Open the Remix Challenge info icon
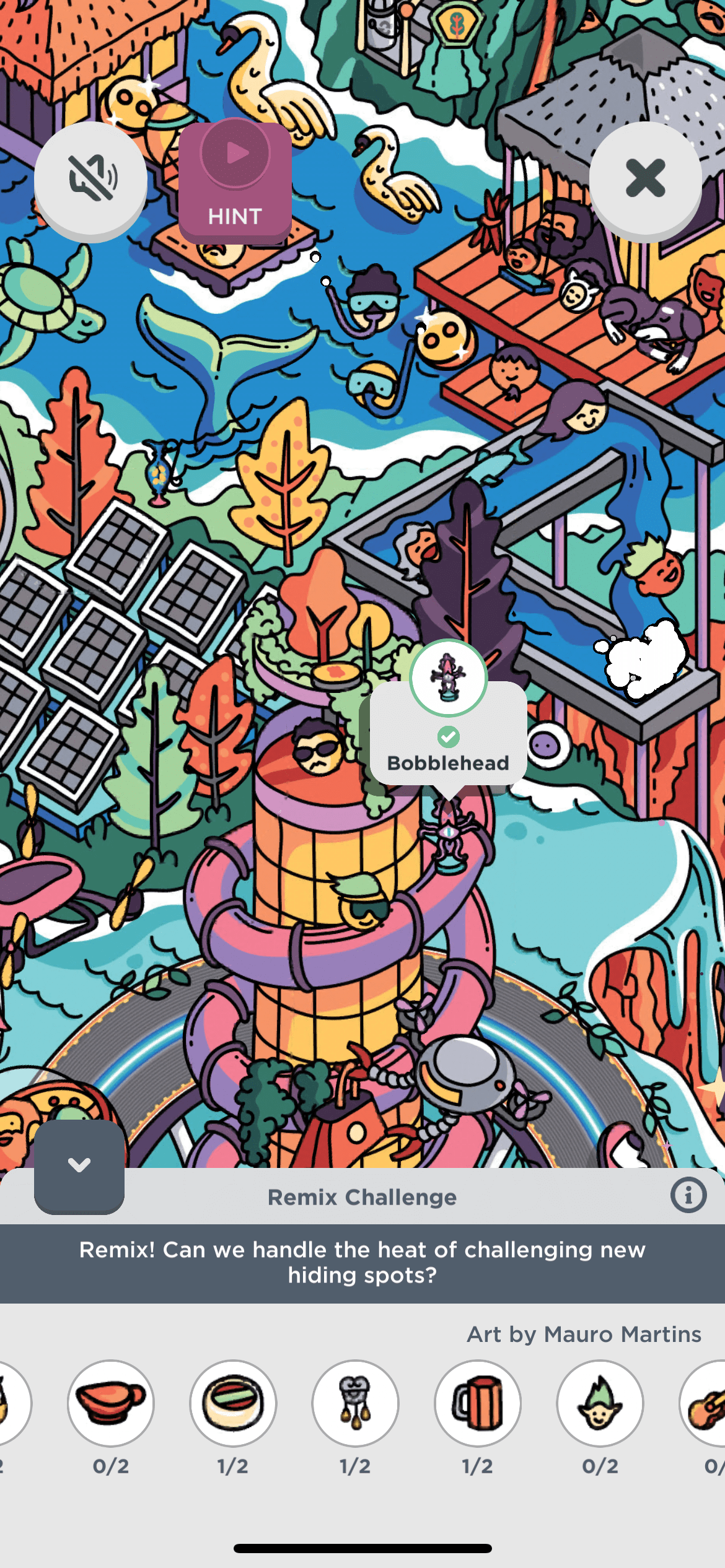725x1568 pixels. pyautogui.click(x=688, y=1195)
